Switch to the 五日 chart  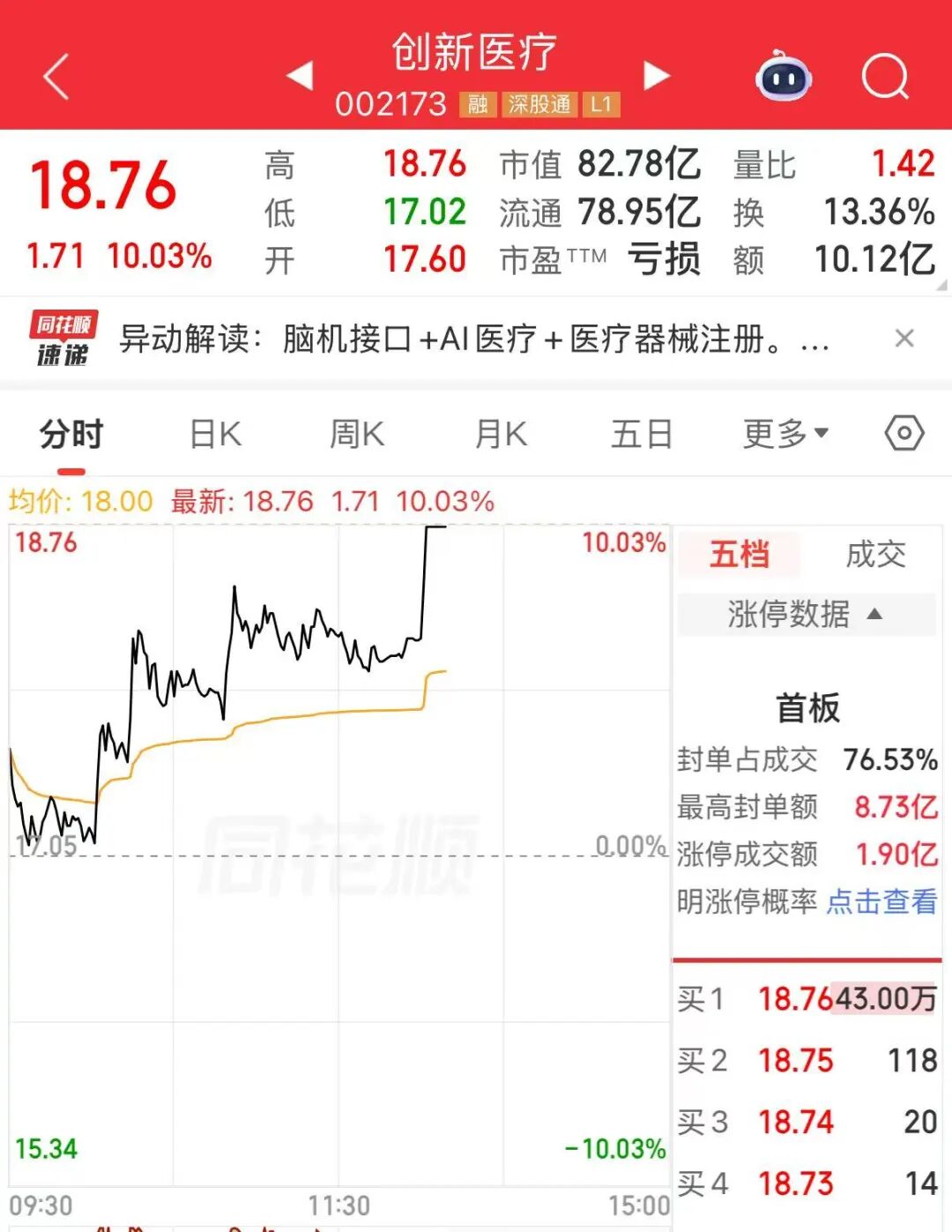[x=642, y=434]
